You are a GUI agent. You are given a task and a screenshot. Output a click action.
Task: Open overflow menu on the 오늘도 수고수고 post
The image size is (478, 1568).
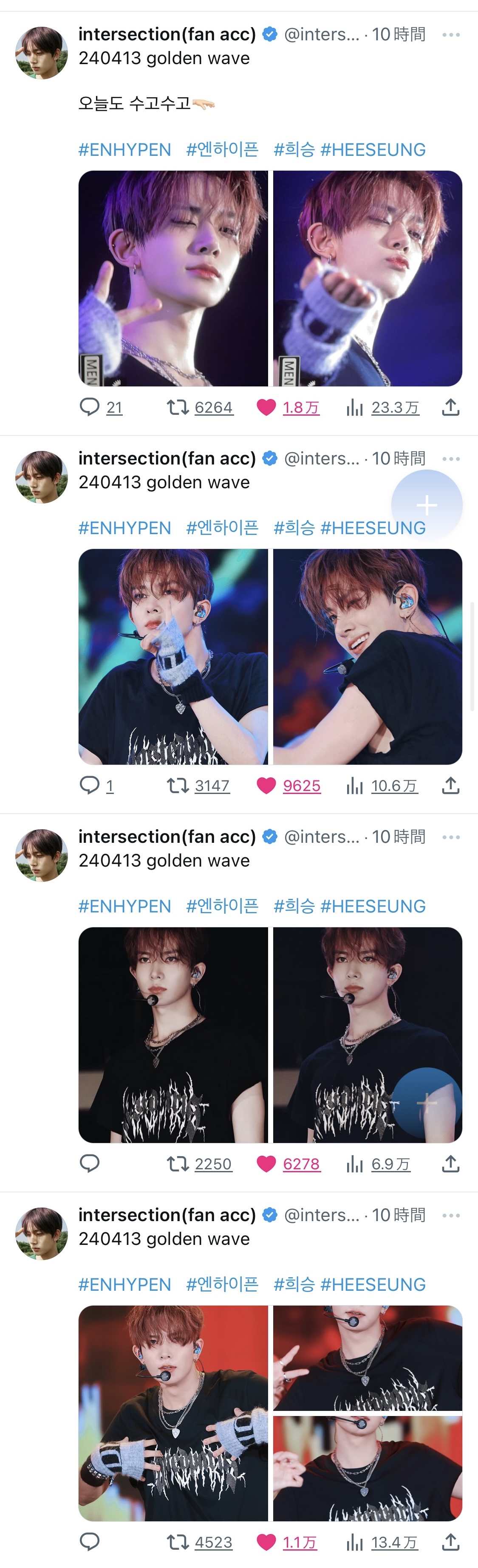point(451,35)
